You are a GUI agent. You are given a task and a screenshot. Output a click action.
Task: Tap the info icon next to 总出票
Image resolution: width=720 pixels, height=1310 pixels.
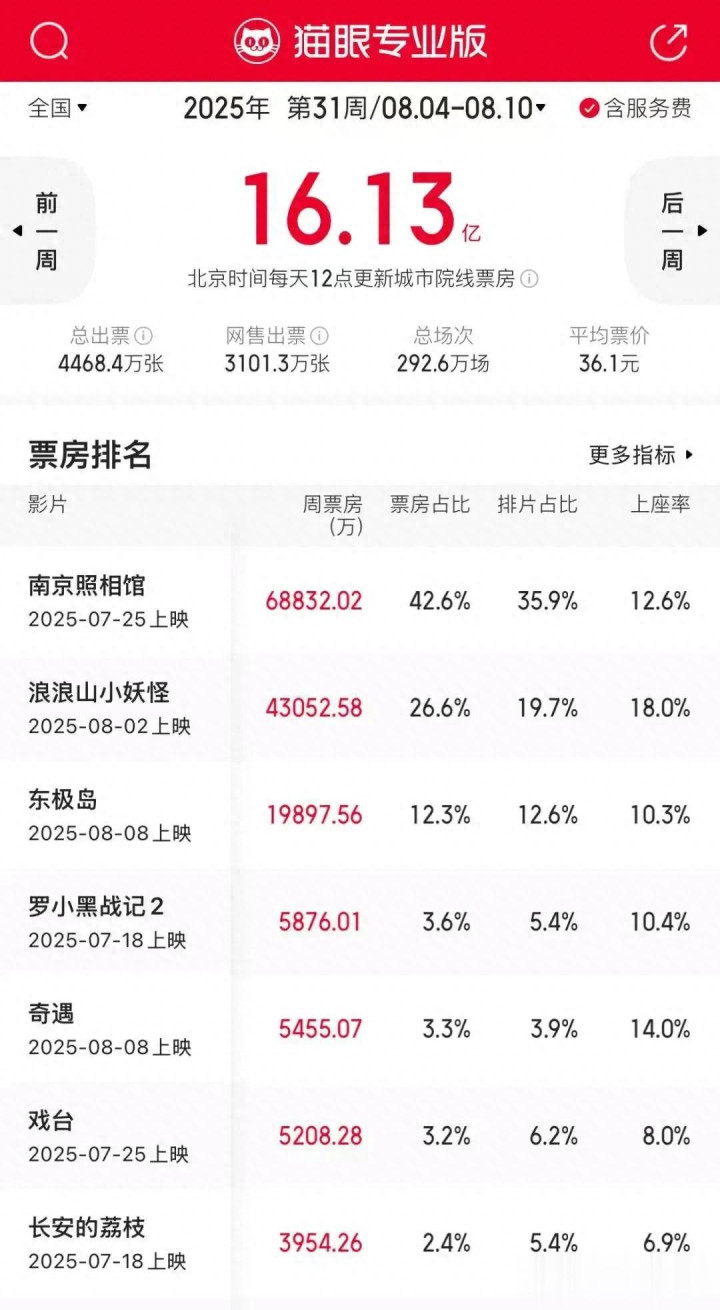144,336
